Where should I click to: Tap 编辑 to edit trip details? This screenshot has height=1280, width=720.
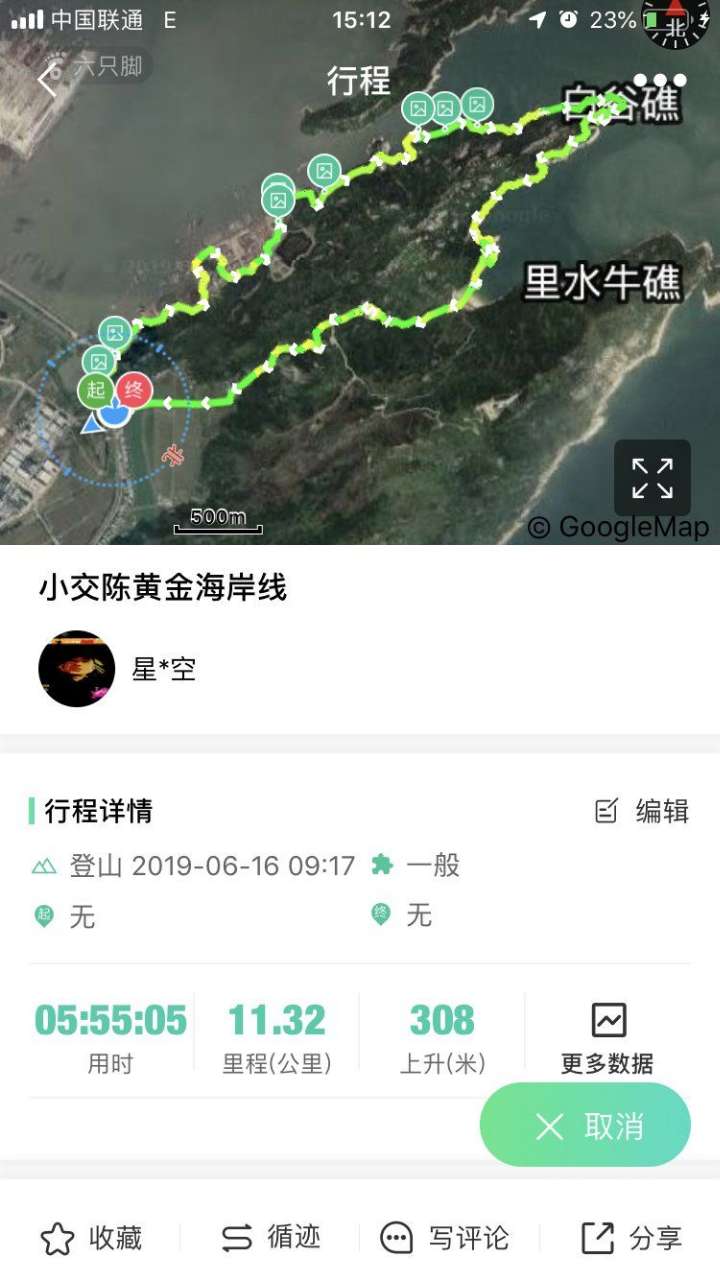click(x=642, y=811)
